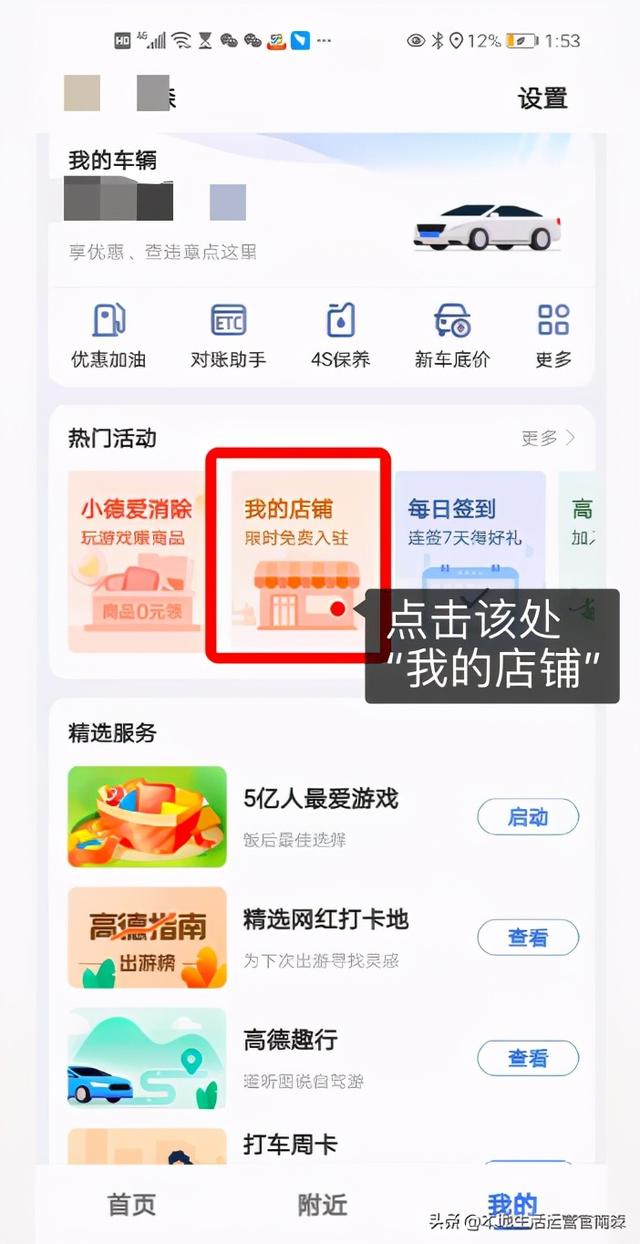Select the 我的 tab

512,1204
